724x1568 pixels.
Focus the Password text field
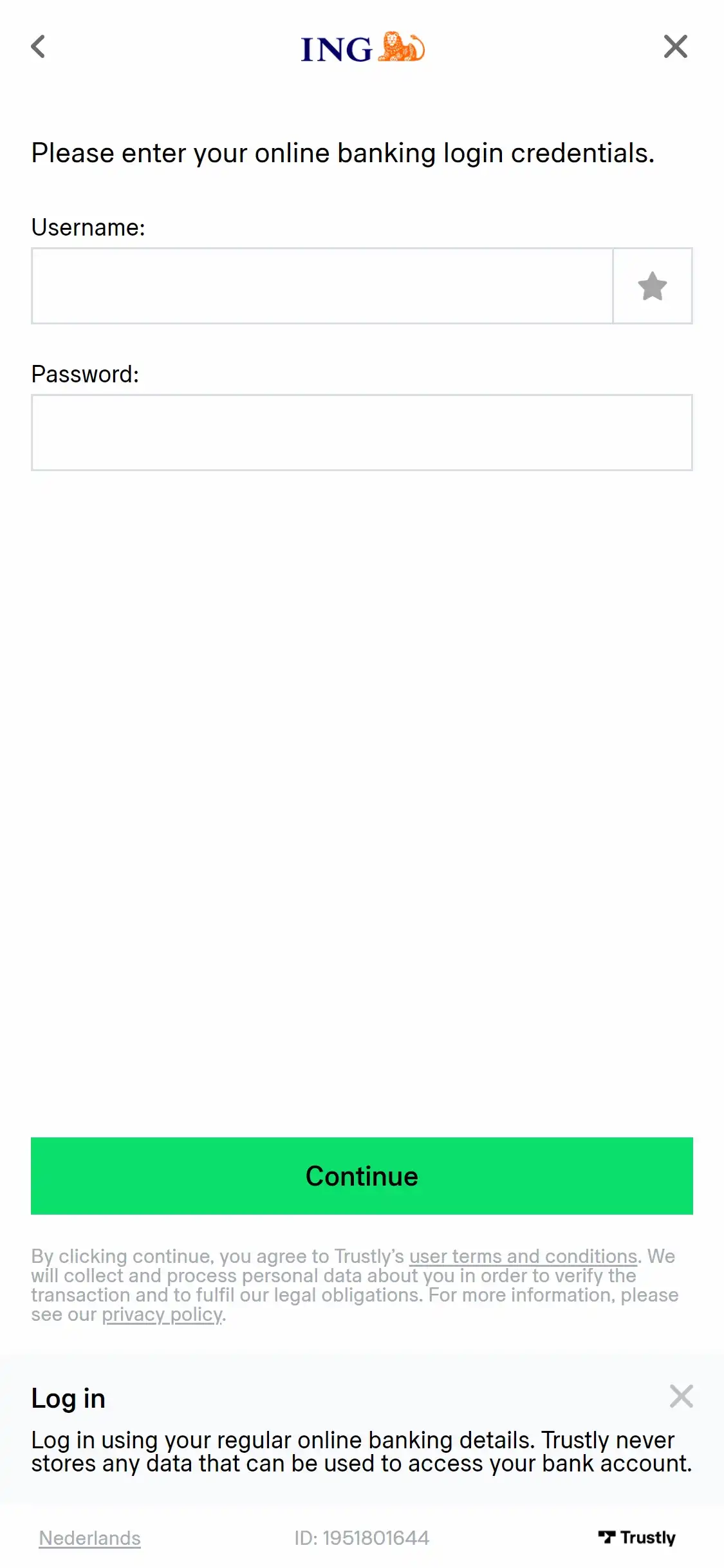click(362, 433)
